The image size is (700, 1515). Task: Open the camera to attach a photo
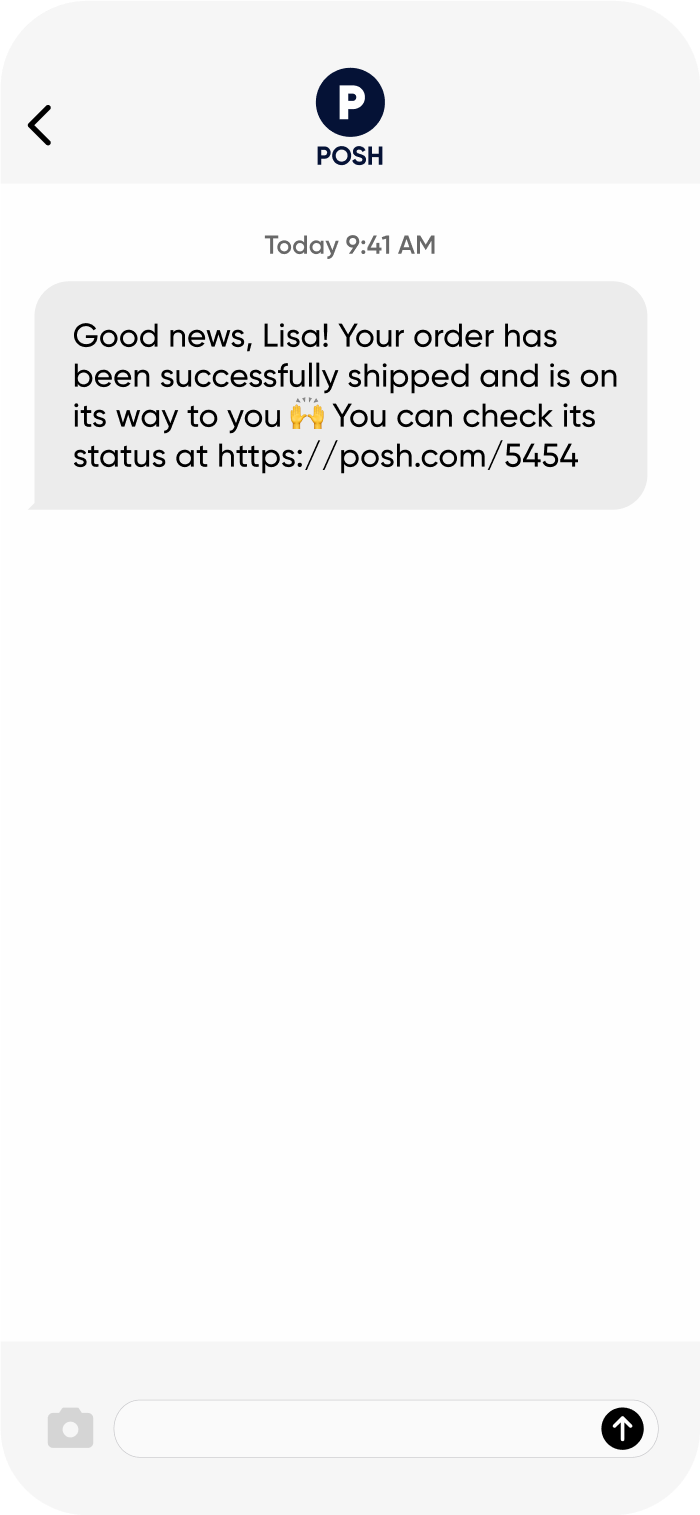(70, 1428)
